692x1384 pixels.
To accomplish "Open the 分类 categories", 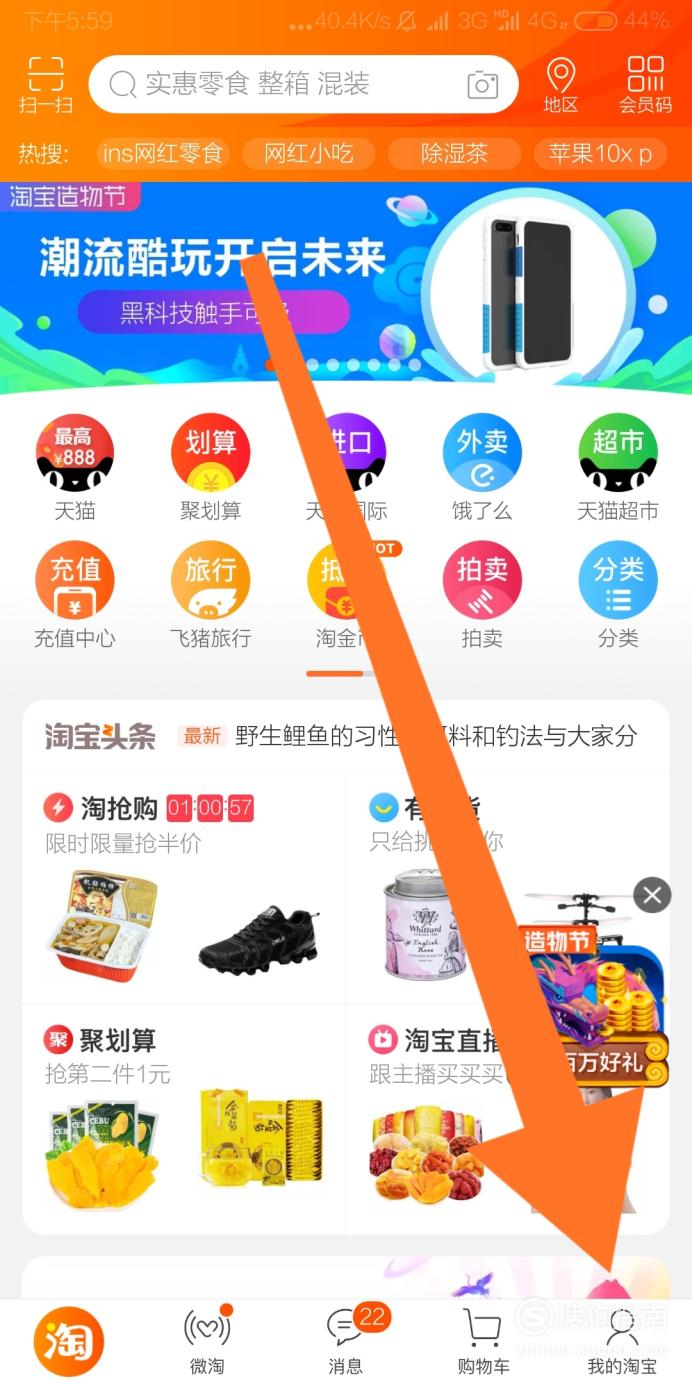I will click(618, 595).
